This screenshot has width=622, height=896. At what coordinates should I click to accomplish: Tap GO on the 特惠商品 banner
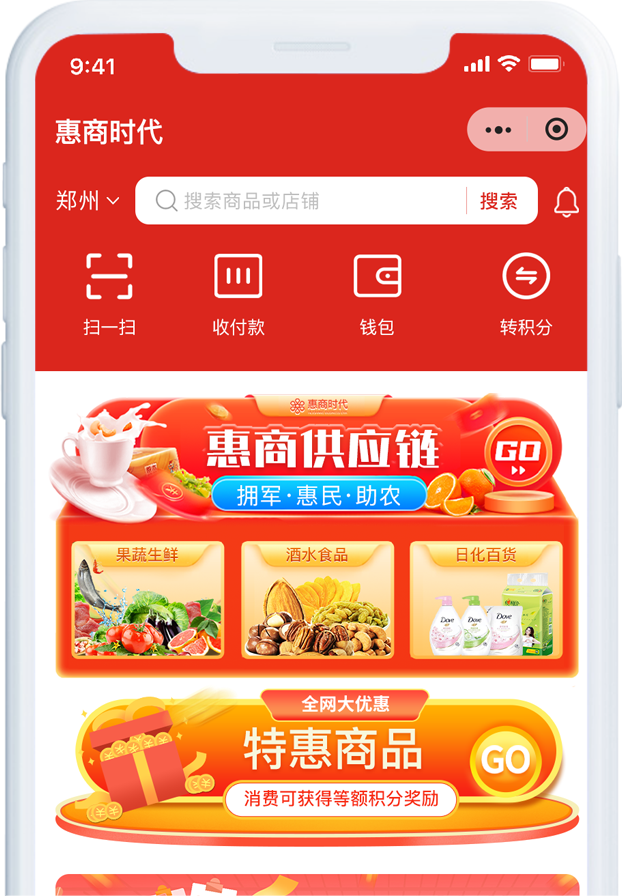505,761
